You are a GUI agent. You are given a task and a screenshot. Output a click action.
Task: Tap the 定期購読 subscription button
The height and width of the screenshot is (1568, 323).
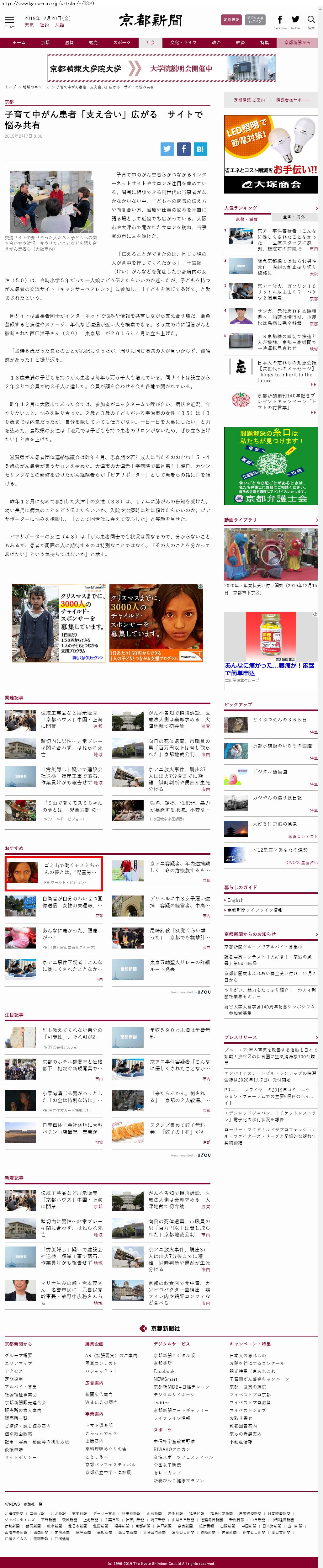point(231,20)
